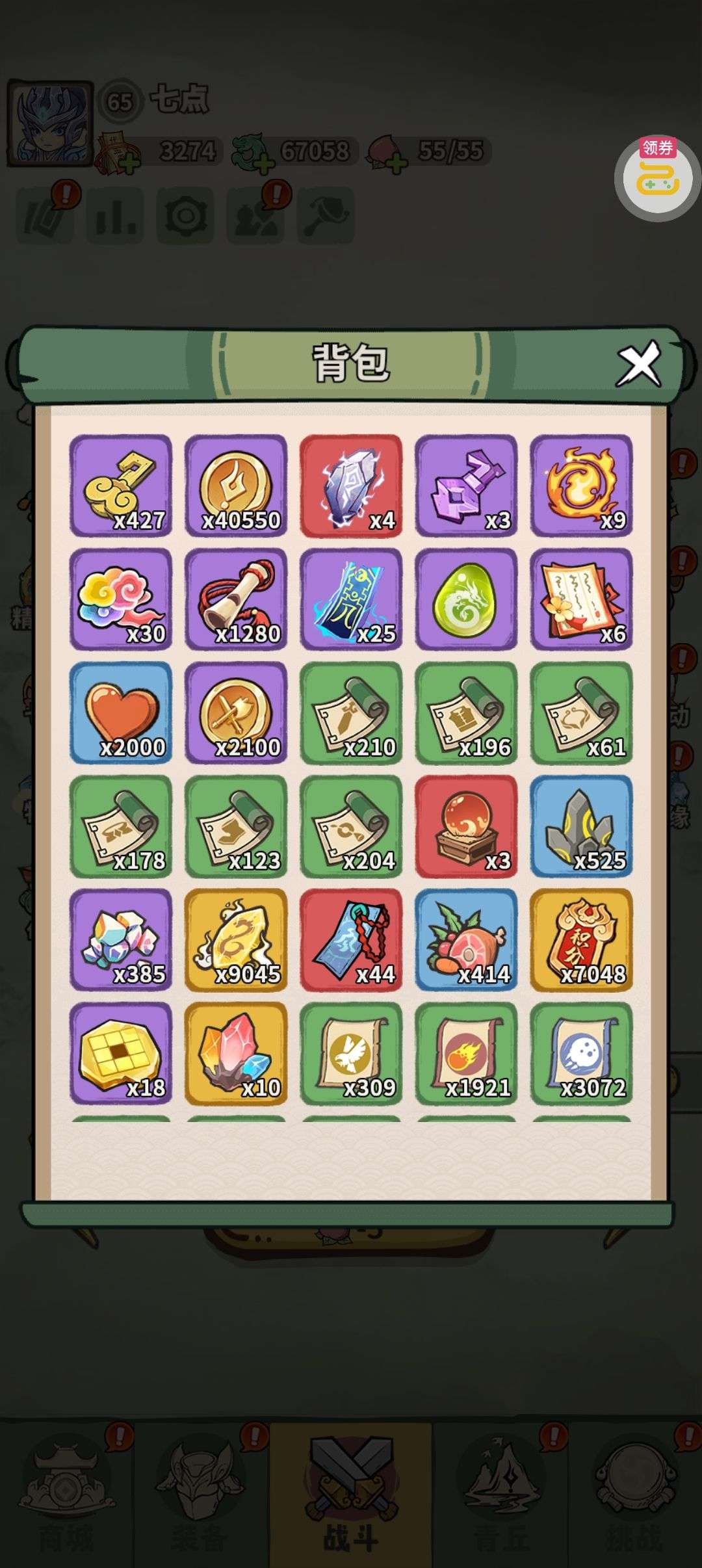702x1568 pixels.
Task: Open the gold coin item x40550
Action: tap(236, 486)
